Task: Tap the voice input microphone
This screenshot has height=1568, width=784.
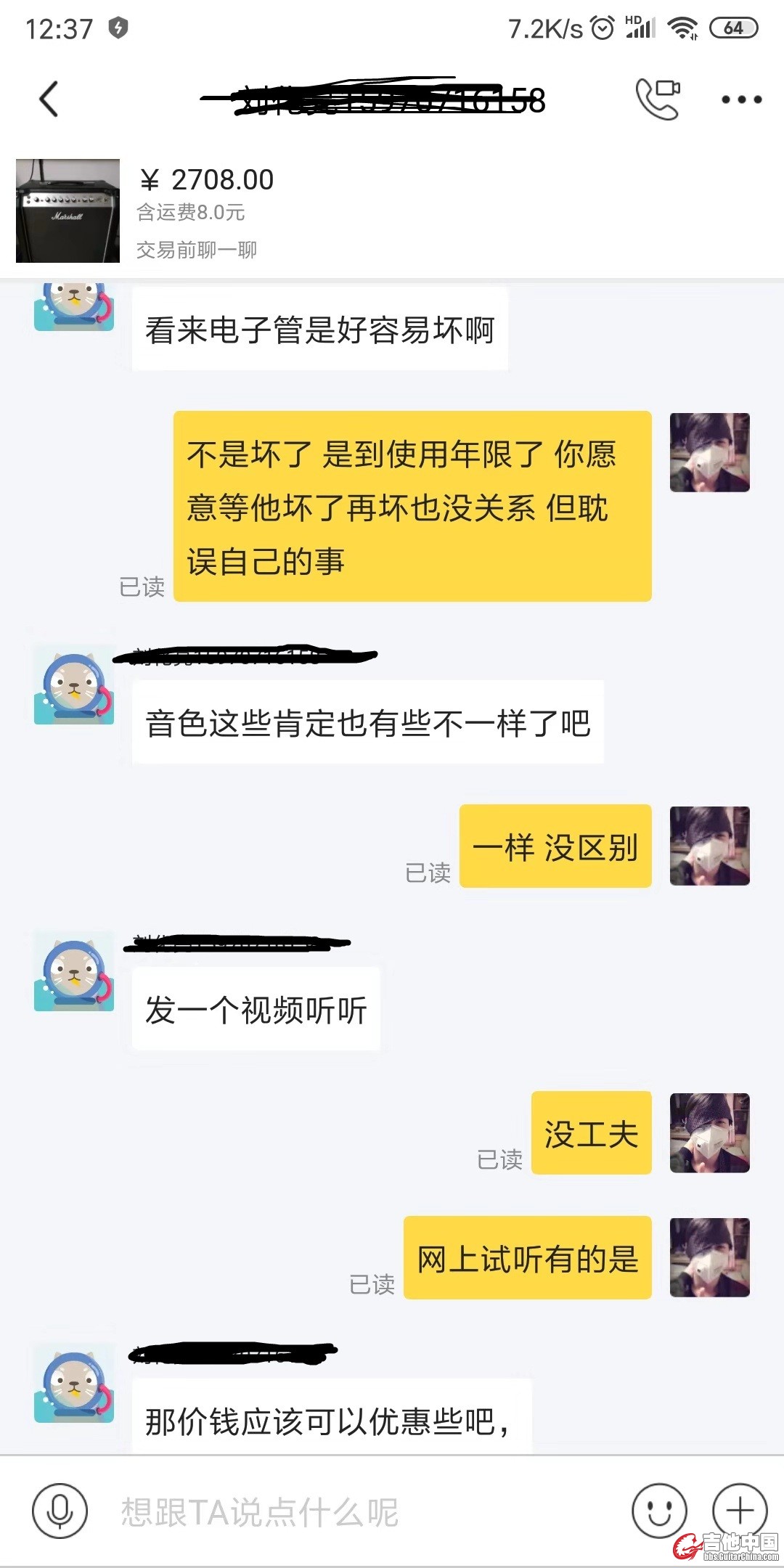Action: (x=60, y=1511)
